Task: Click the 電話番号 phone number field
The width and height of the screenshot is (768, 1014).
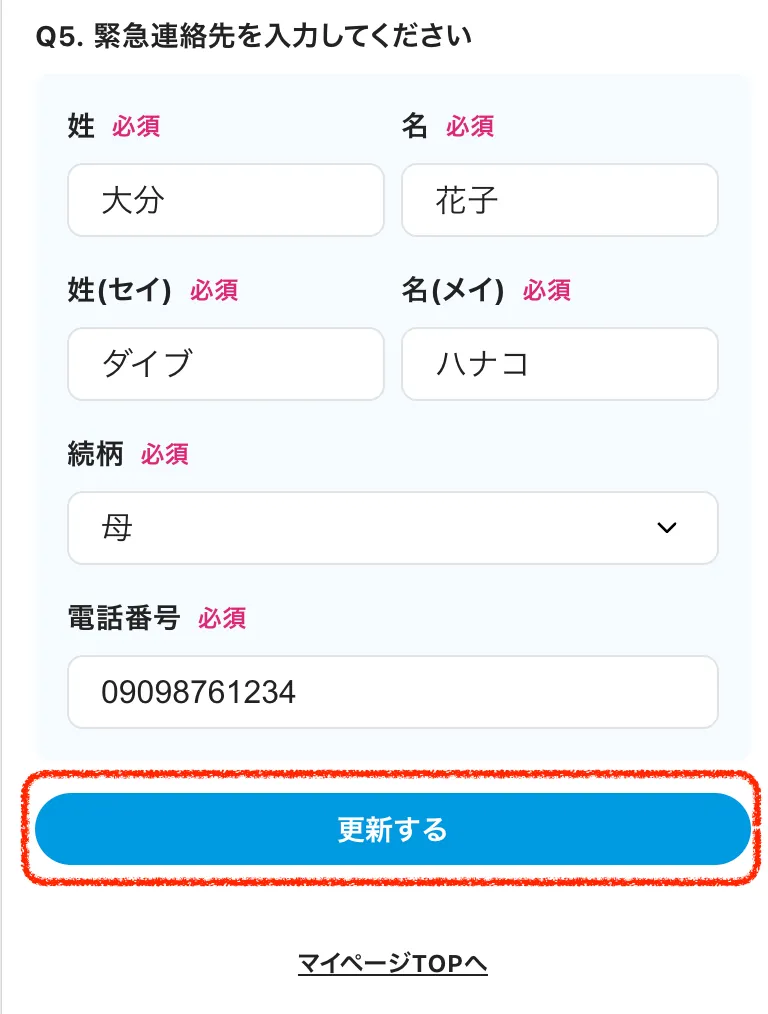Action: 392,692
